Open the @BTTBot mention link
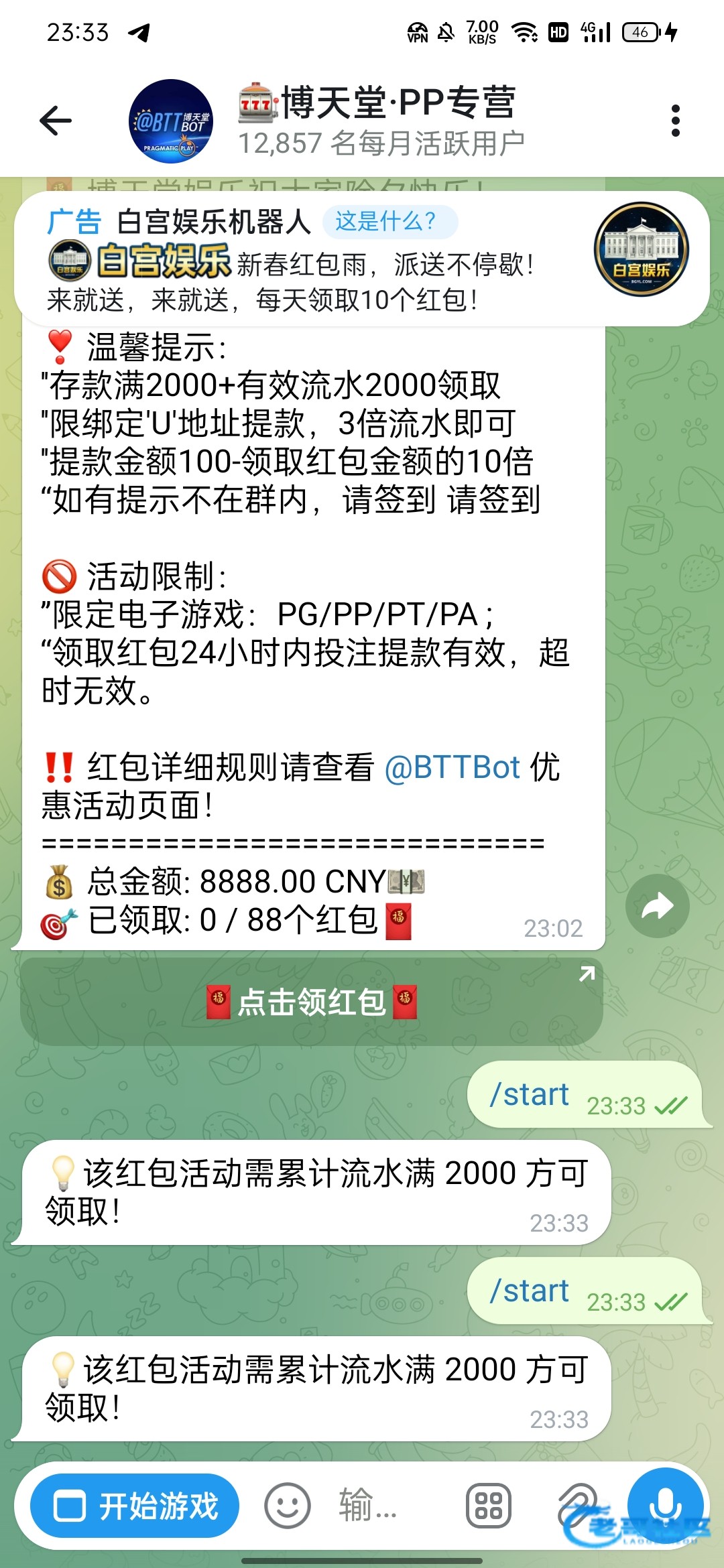The width and height of the screenshot is (724, 1568). tap(452, 767)
